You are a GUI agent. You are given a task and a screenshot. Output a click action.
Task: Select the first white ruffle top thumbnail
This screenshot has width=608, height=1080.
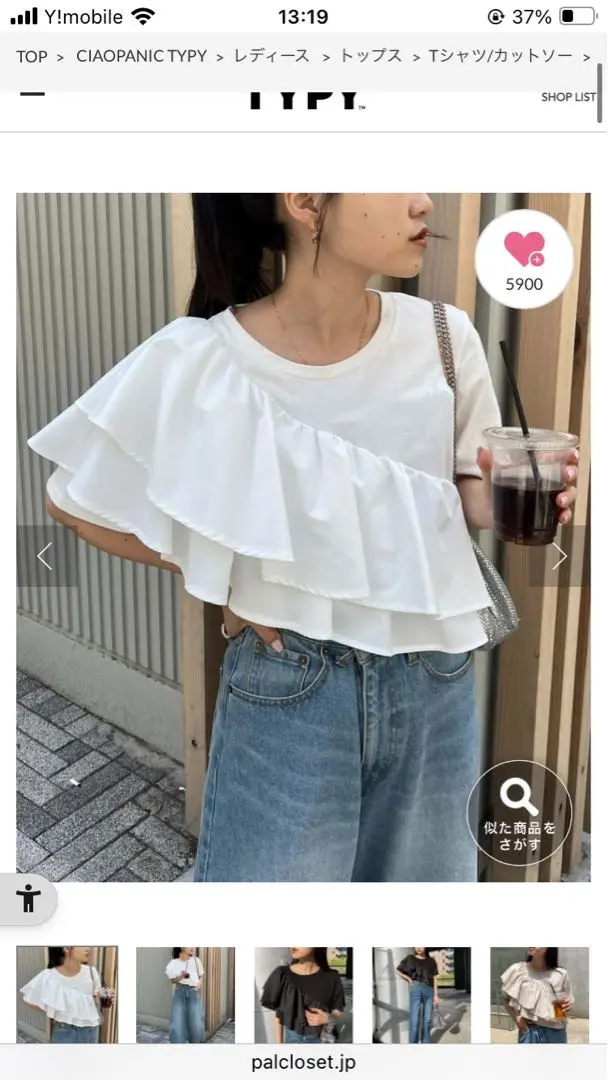(x=67, y=994)
